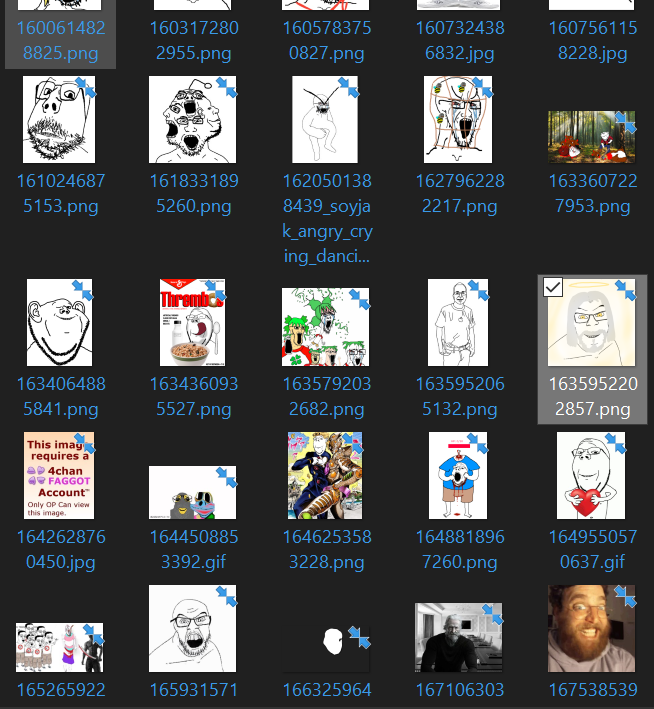Uncheck the checkbox on 1635952202857.png

pyautogui.click(x=553, y=288)
